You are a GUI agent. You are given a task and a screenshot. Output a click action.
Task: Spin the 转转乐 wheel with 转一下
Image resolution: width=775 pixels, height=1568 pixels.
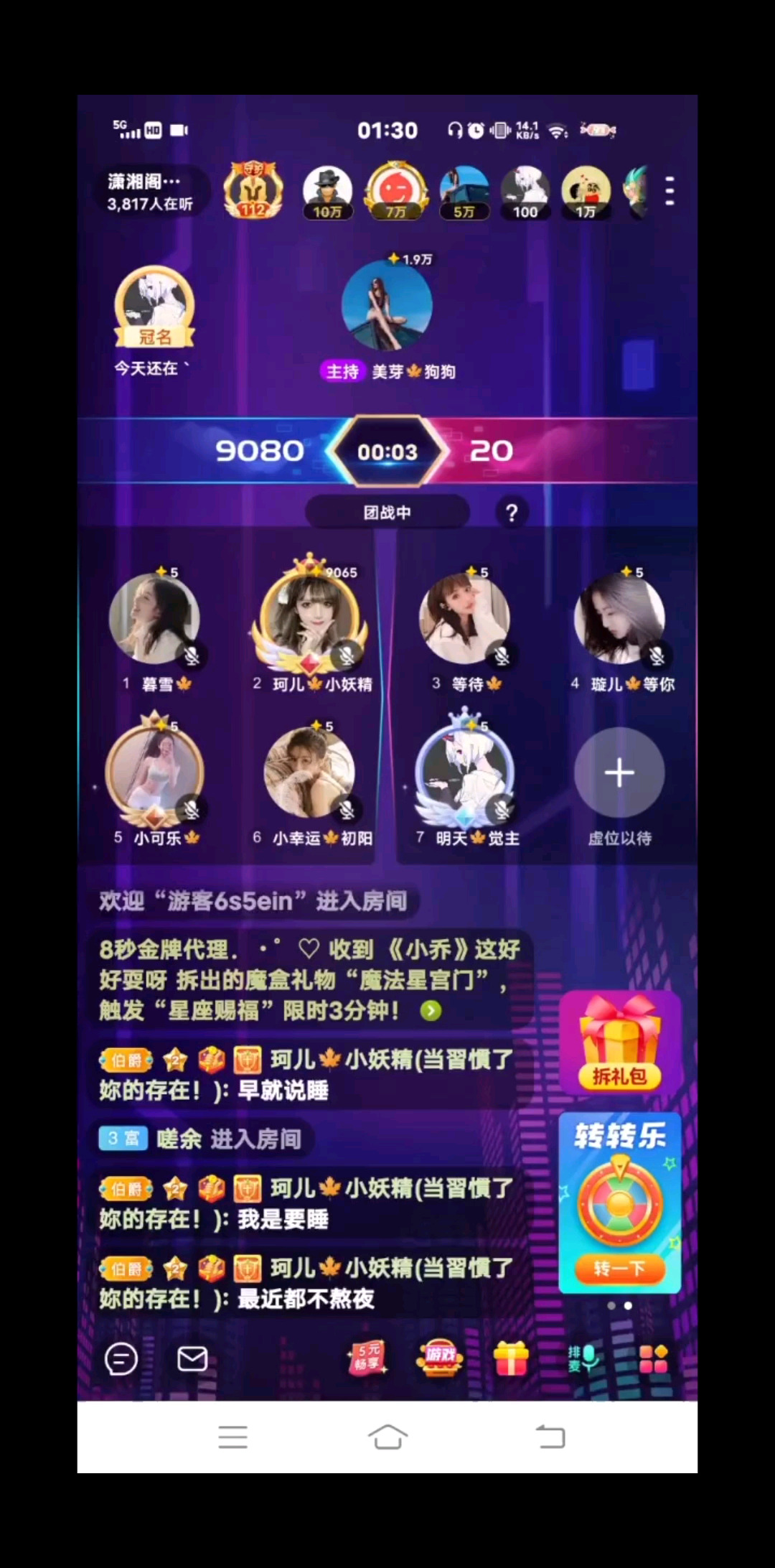[x=619, y=1269]
